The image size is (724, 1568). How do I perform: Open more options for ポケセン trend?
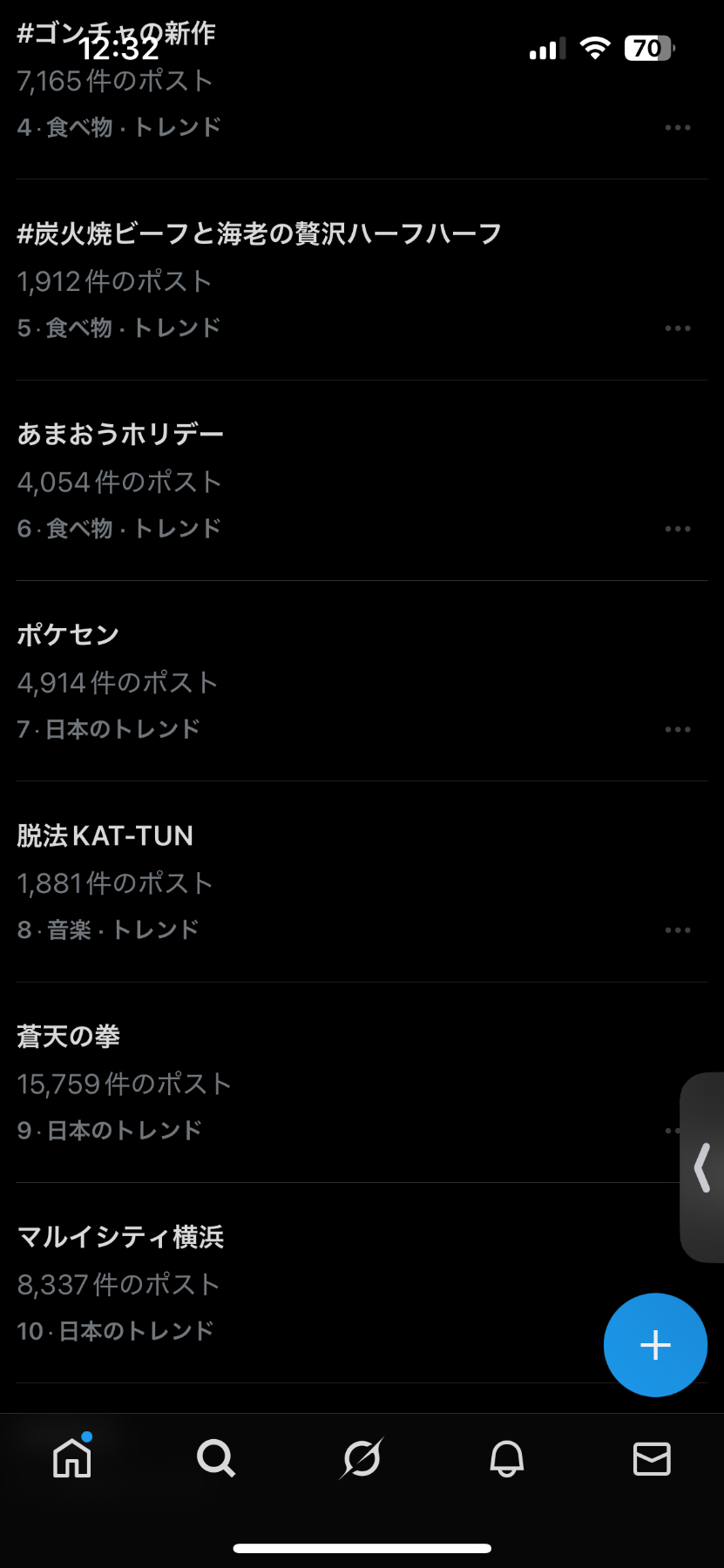click(x=677, y=730)
